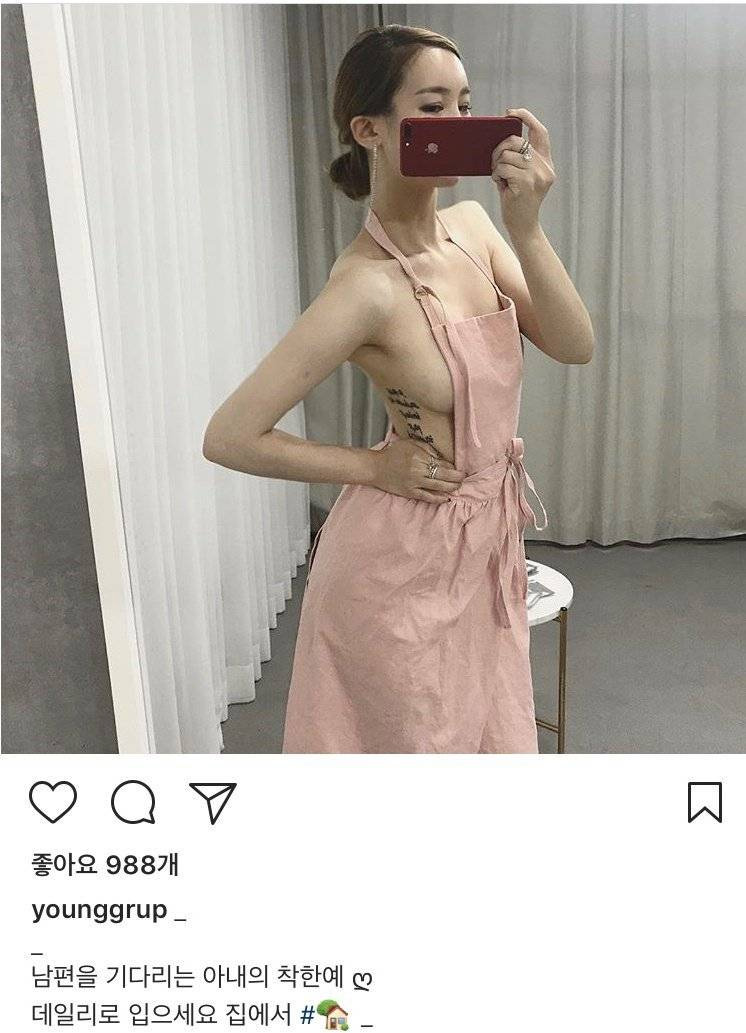Open the younggrup profile from the caption
This screenshot has width=746, height=1033.
[x=99, y=910]
